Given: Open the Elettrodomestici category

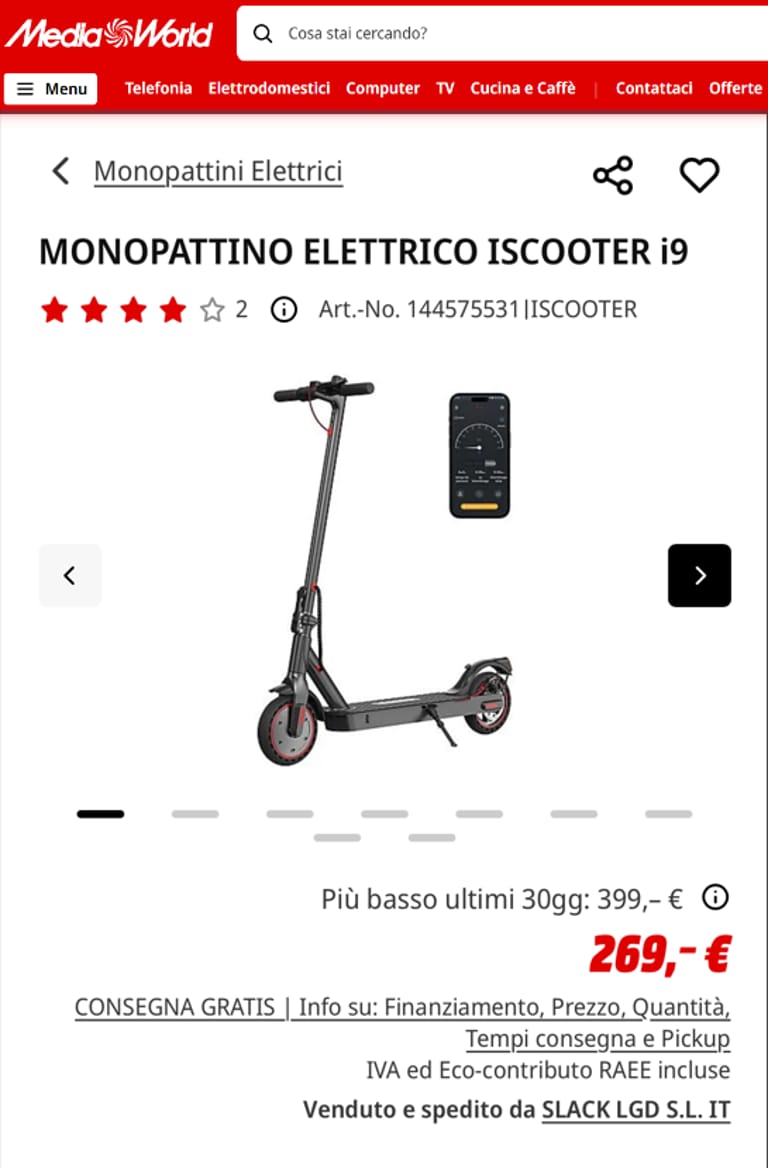Looking at the screenshot, I should 269,88.
